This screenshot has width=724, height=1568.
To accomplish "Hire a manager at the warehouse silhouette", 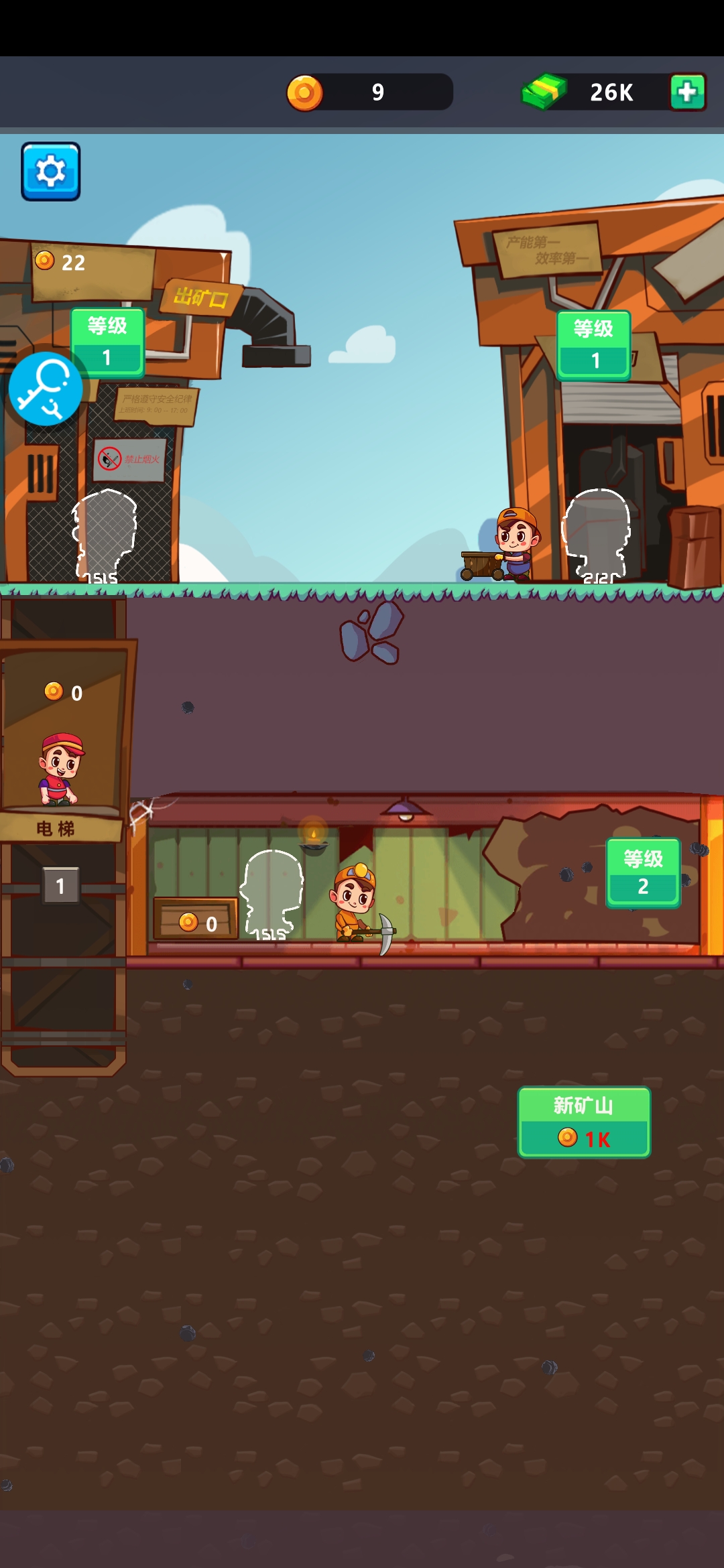I will (x=596, y=535).
